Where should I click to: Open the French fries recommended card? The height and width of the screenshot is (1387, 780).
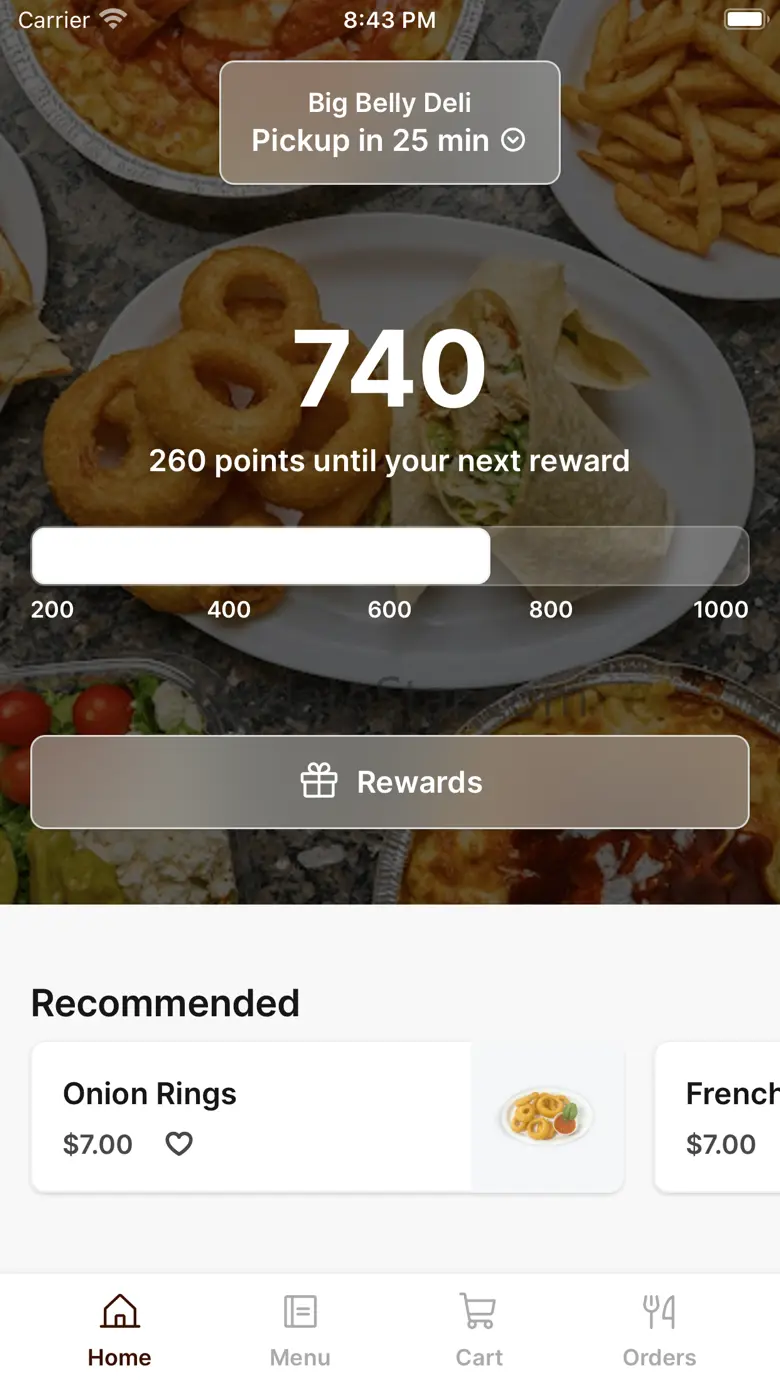click(x=717, y=1117)
